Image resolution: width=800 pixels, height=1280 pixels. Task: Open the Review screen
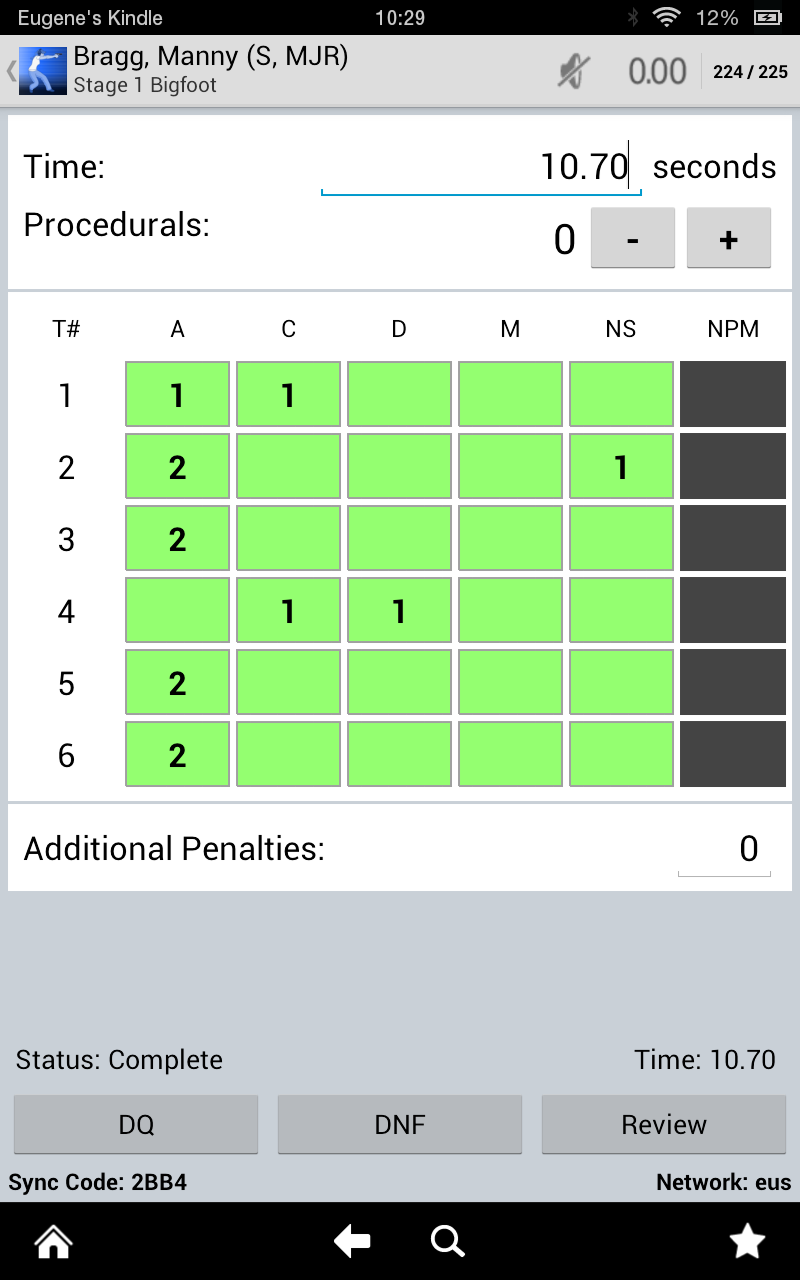[663, 1124]
